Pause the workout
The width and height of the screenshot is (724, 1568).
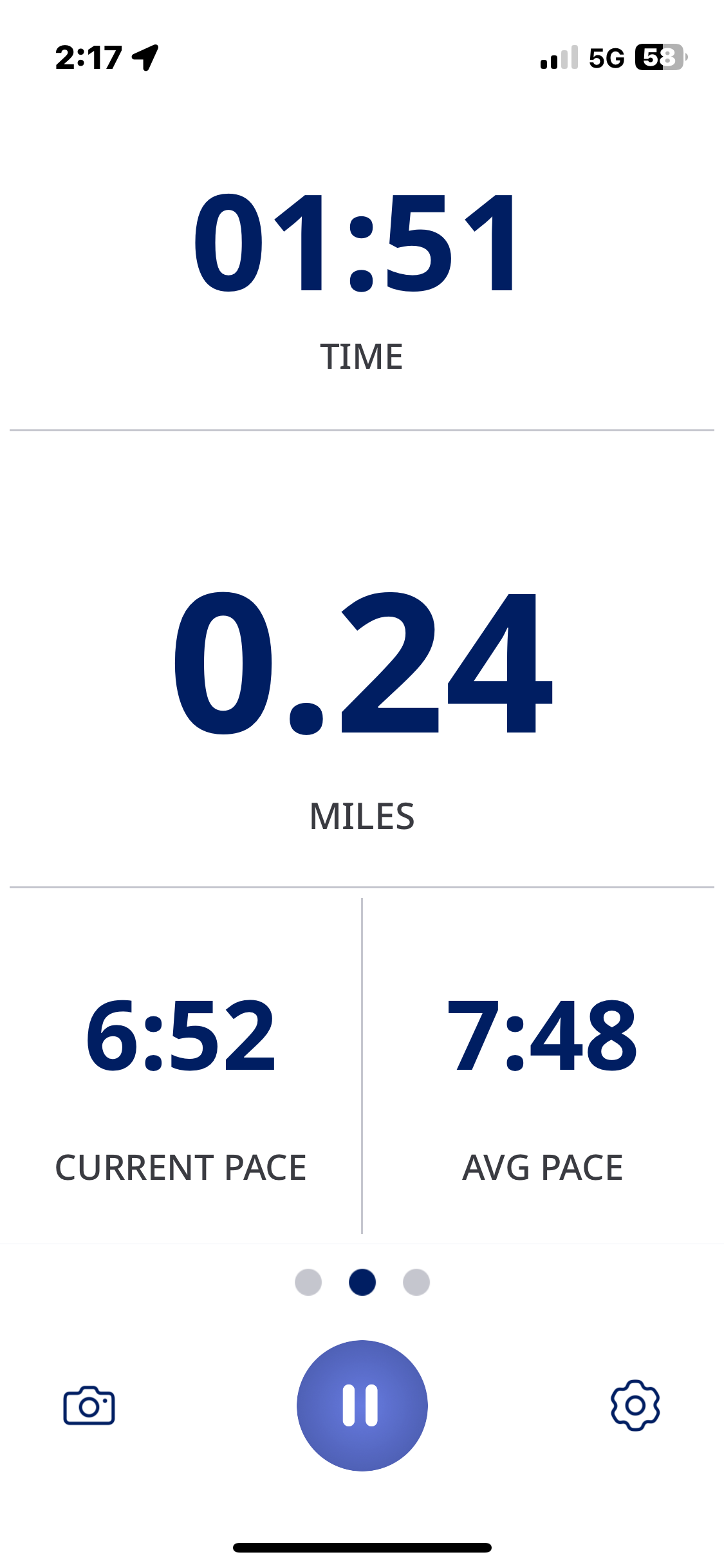click(x=362, y=1405)
